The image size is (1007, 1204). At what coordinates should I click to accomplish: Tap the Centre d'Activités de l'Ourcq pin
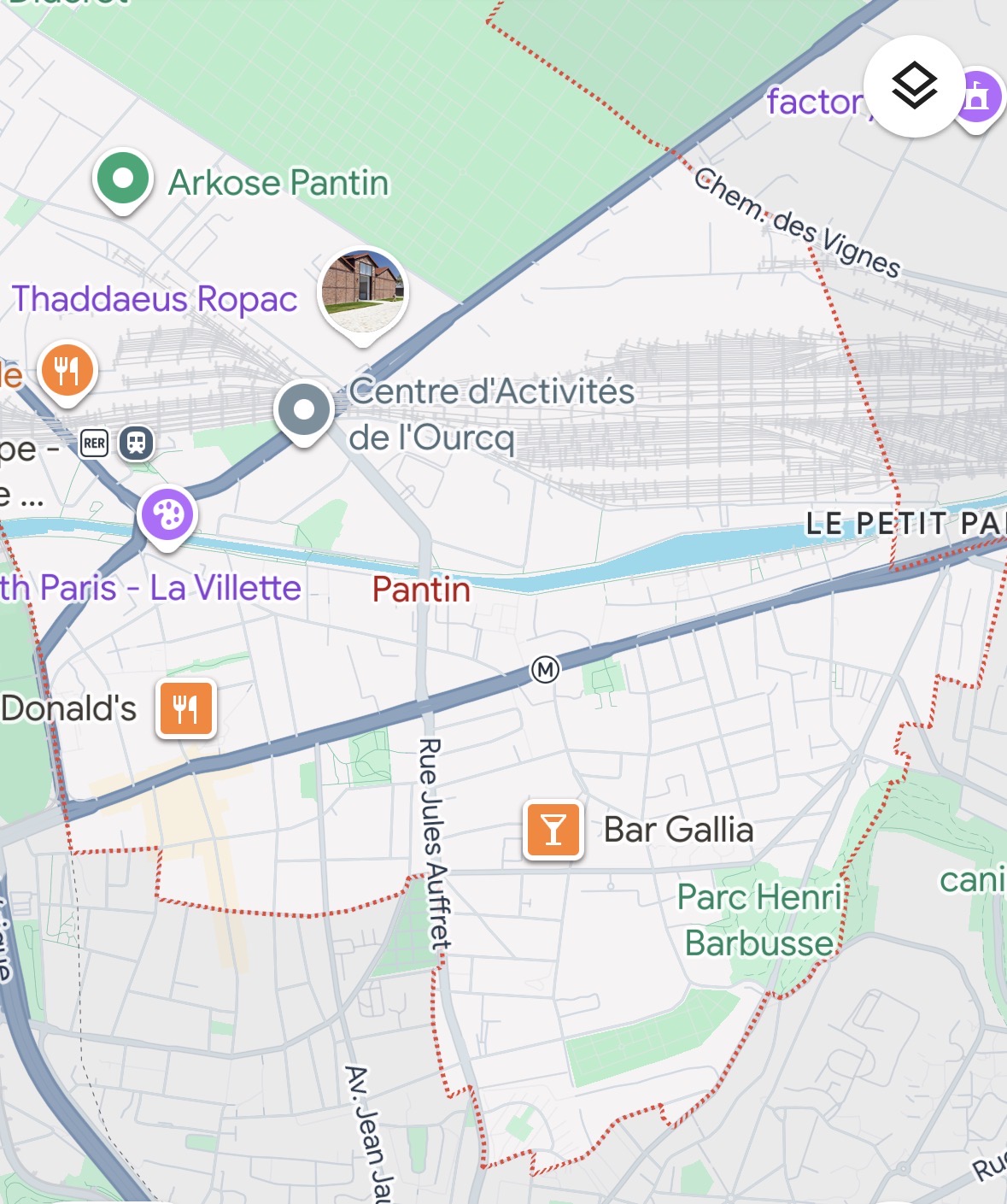(303, 410)
